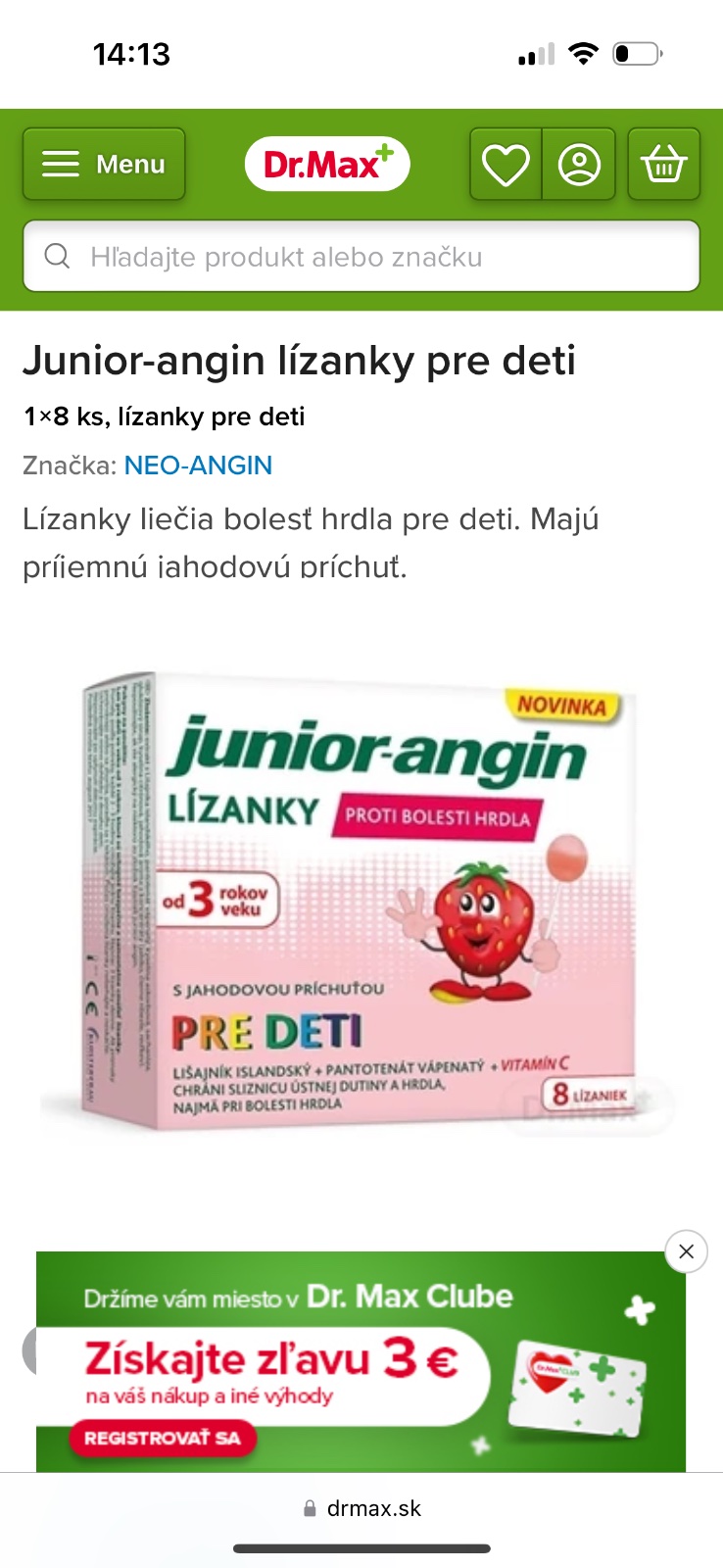This screenshot has width=723, height=1568.
Task: Enlarge the Junior-angin product image
Action: pyautogui.click(x=361, y=902)
